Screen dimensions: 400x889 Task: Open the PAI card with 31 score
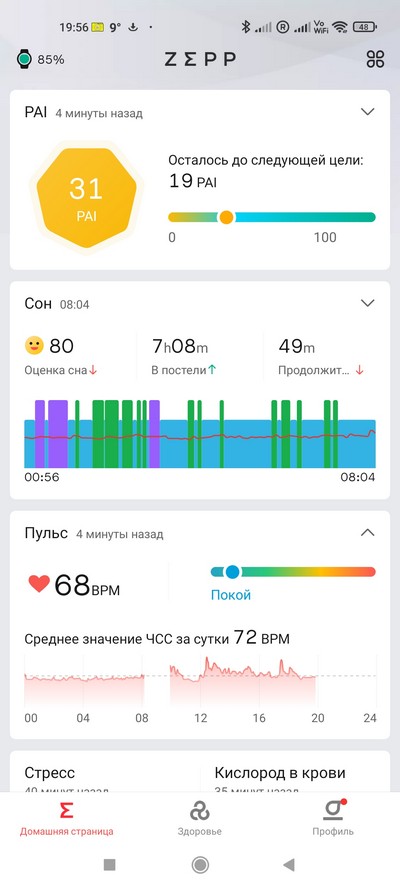(199, 180)
